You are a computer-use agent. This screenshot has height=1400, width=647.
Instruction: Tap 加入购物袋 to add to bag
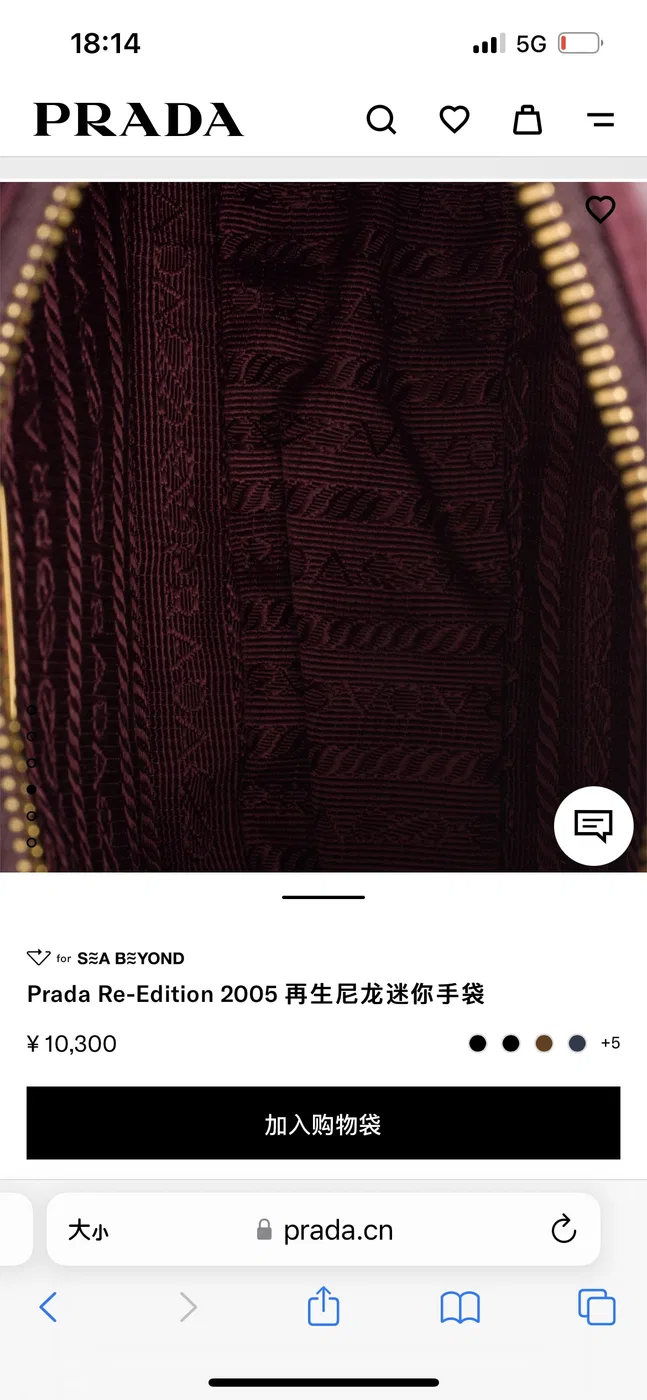click(x=323, y=1124)
